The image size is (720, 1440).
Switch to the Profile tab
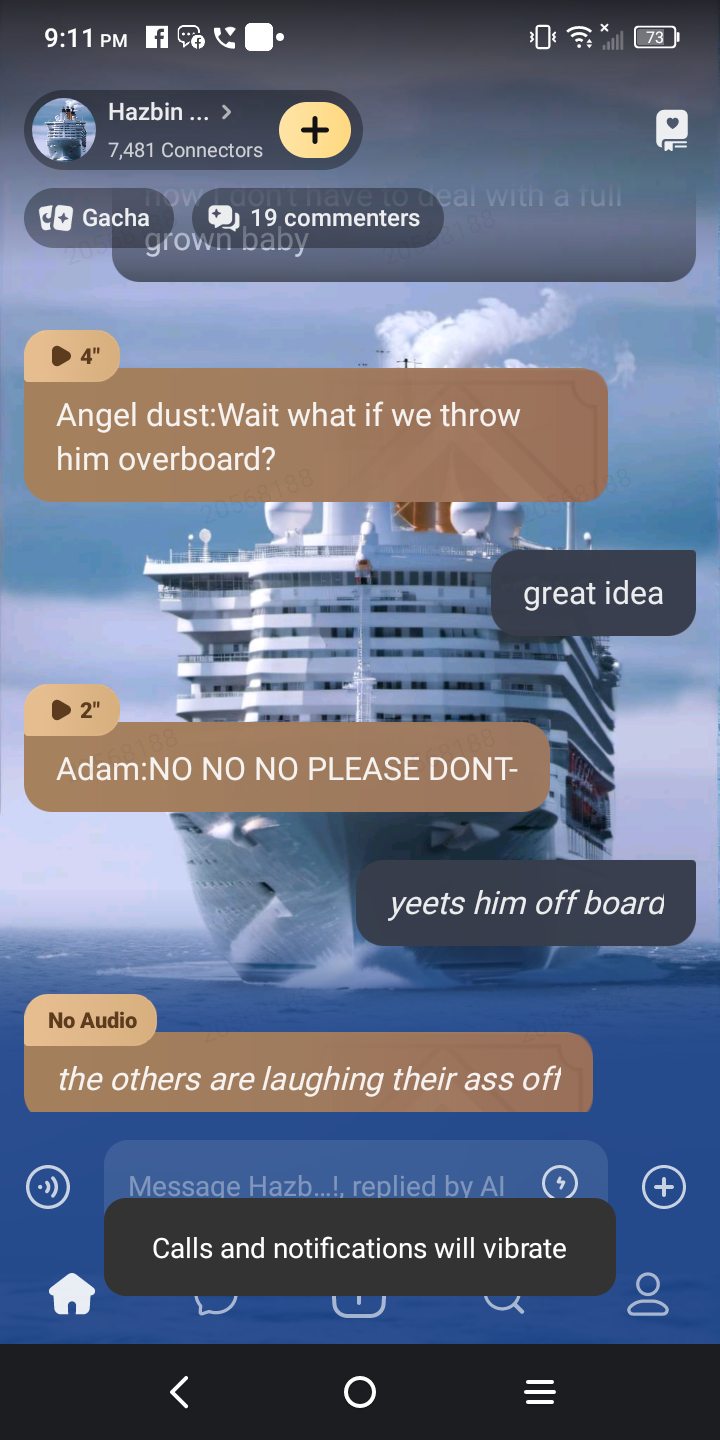pyautogui.click(x=648, y=1294)
